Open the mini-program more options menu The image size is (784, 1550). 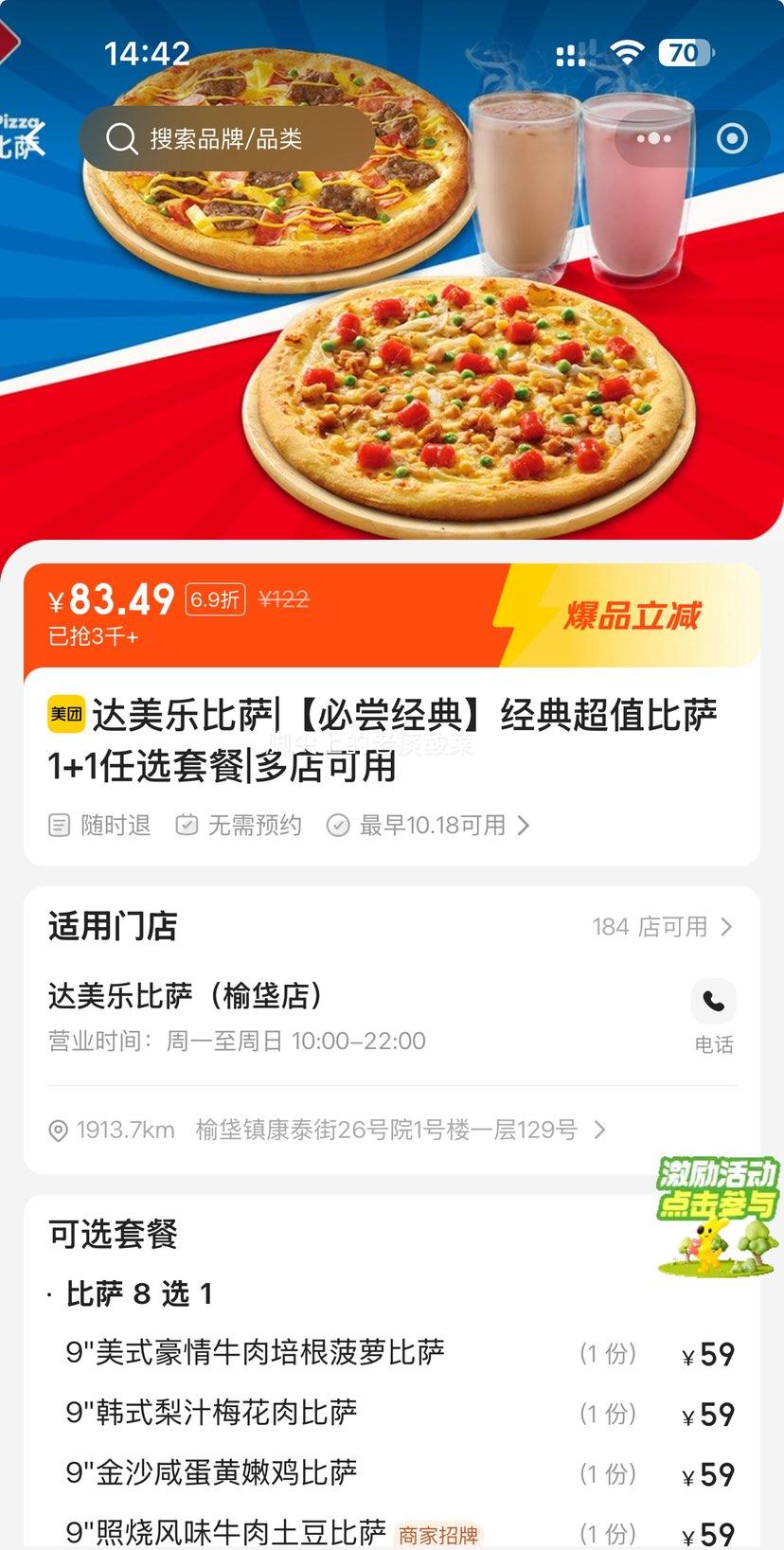tap(653, 139)
